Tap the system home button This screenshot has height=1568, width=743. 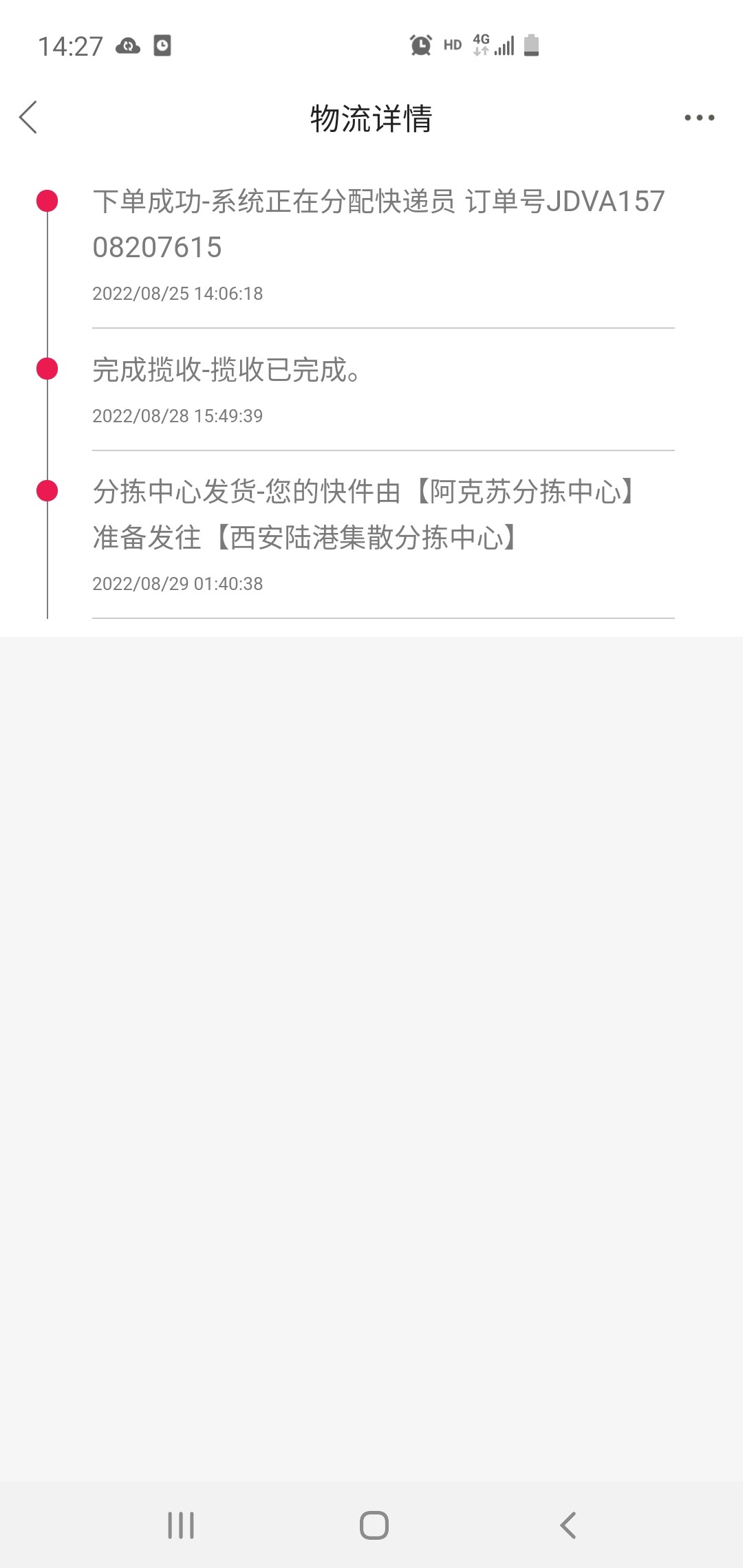(374, 1525)
